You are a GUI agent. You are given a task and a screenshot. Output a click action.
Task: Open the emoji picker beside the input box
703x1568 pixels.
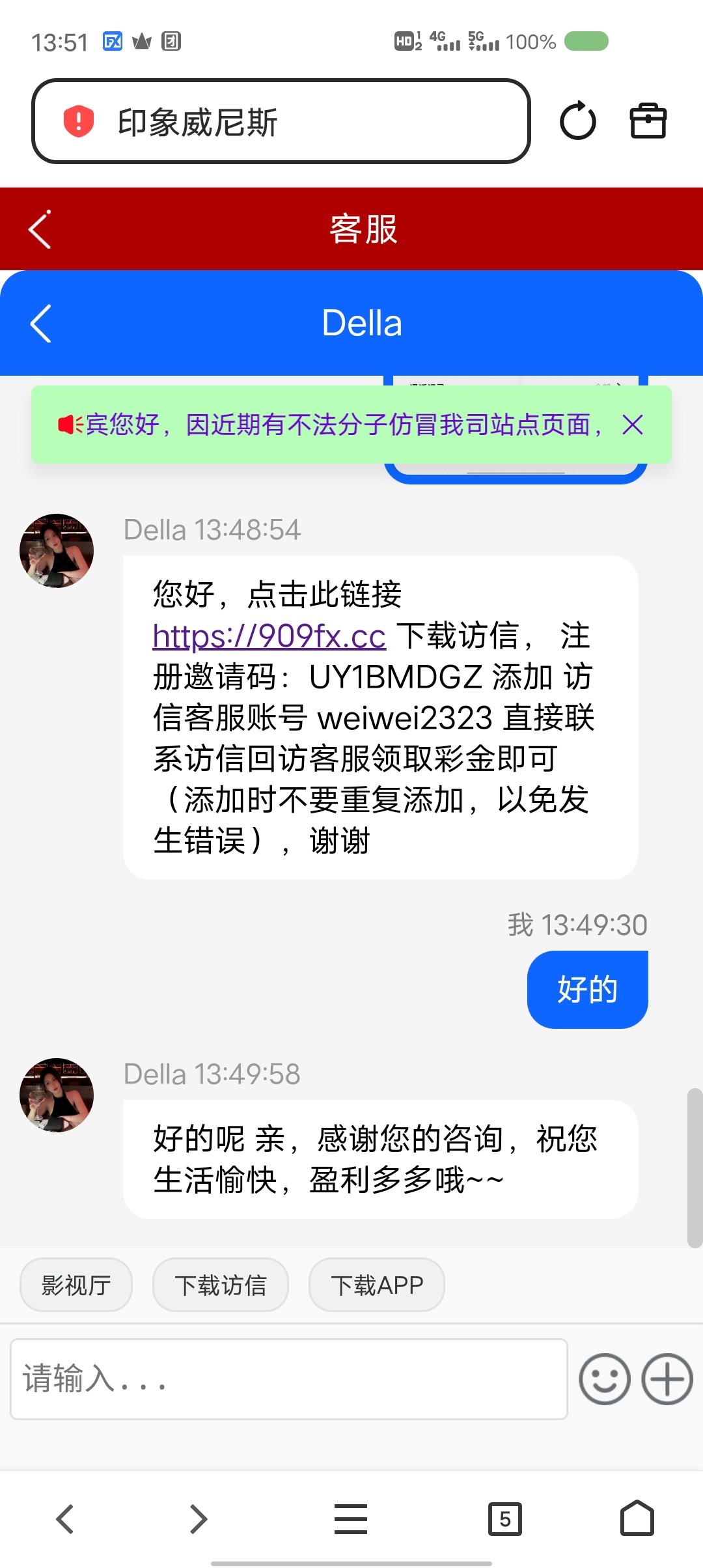coord(605,1379)
